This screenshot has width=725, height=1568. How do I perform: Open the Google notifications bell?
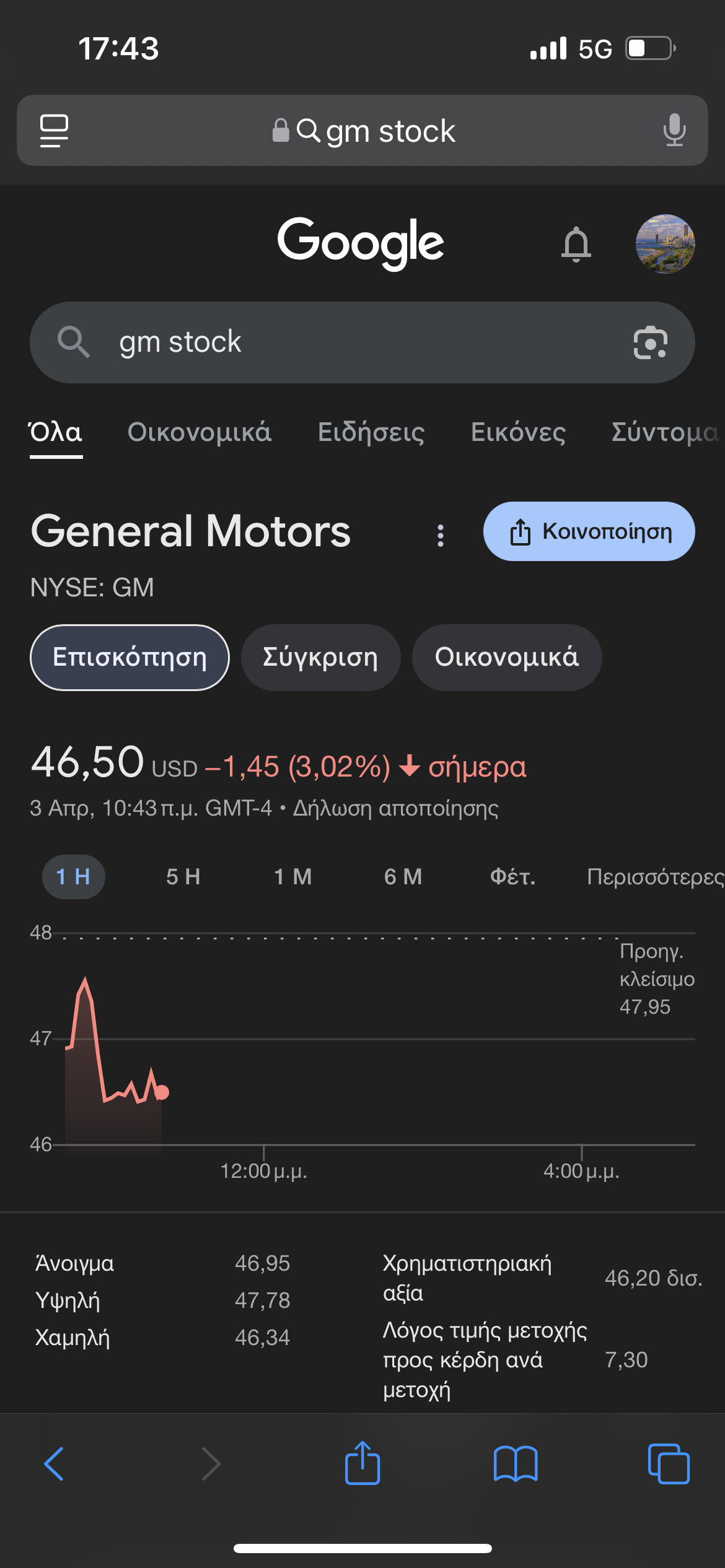(576, 244)
